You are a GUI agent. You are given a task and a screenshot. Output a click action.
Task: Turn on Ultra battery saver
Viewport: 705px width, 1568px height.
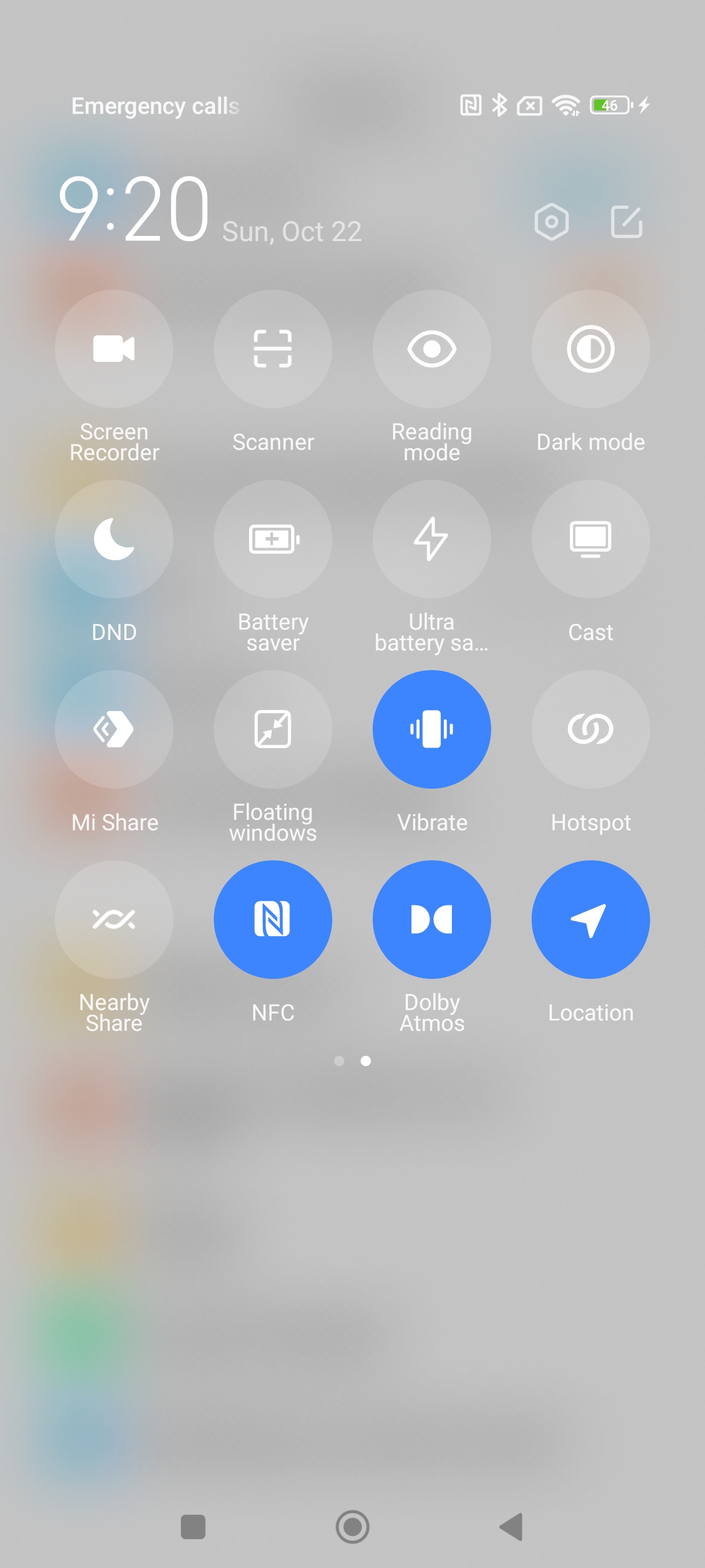tap(431, 539)
